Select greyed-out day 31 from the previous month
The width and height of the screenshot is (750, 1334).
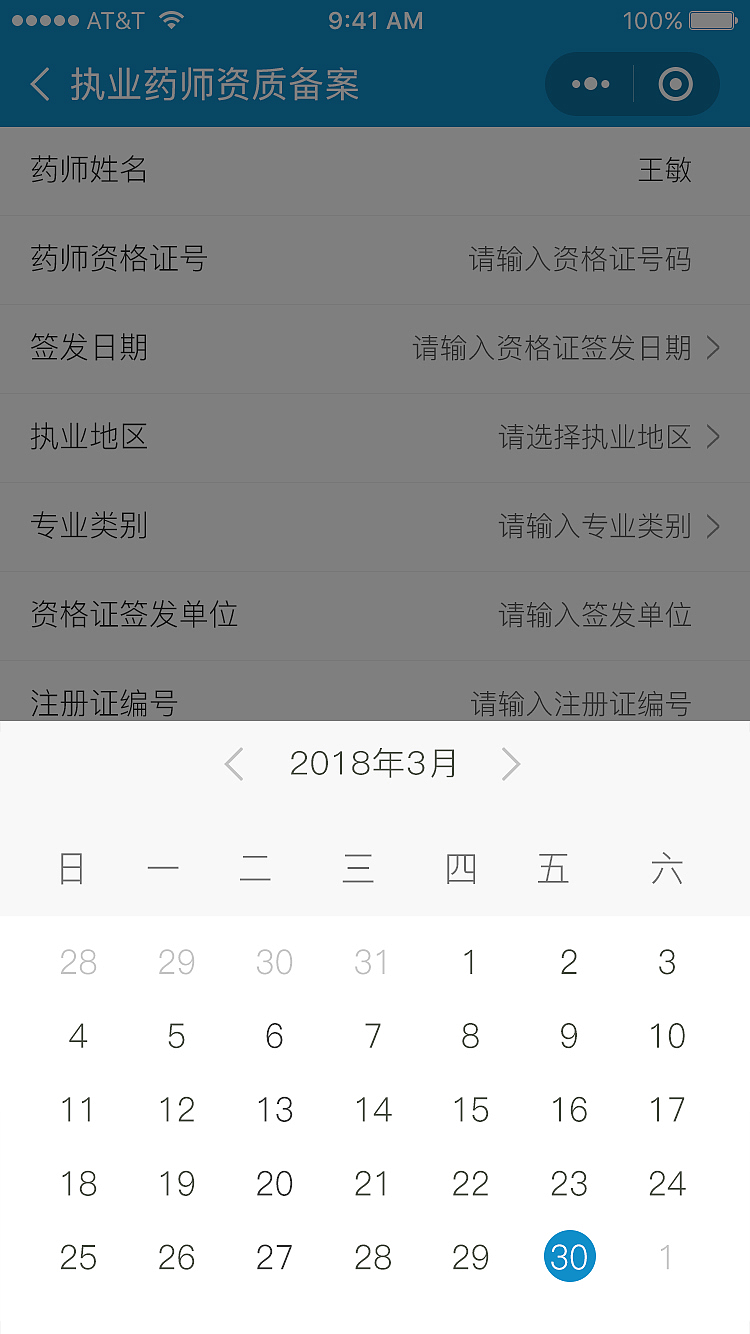pyautogui.click(x=372, y=962)
